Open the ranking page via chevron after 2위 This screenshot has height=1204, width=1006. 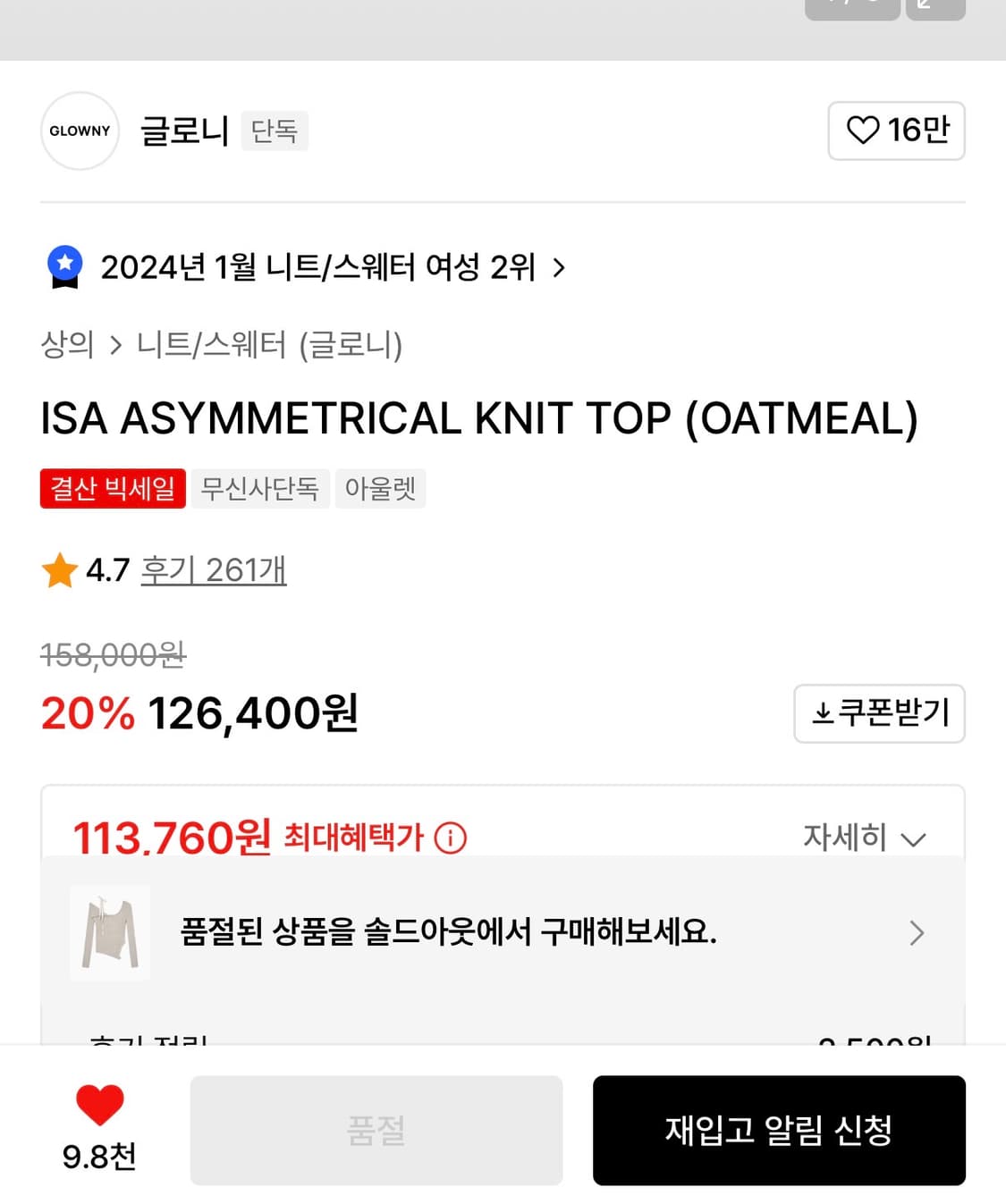pos(561,267)
